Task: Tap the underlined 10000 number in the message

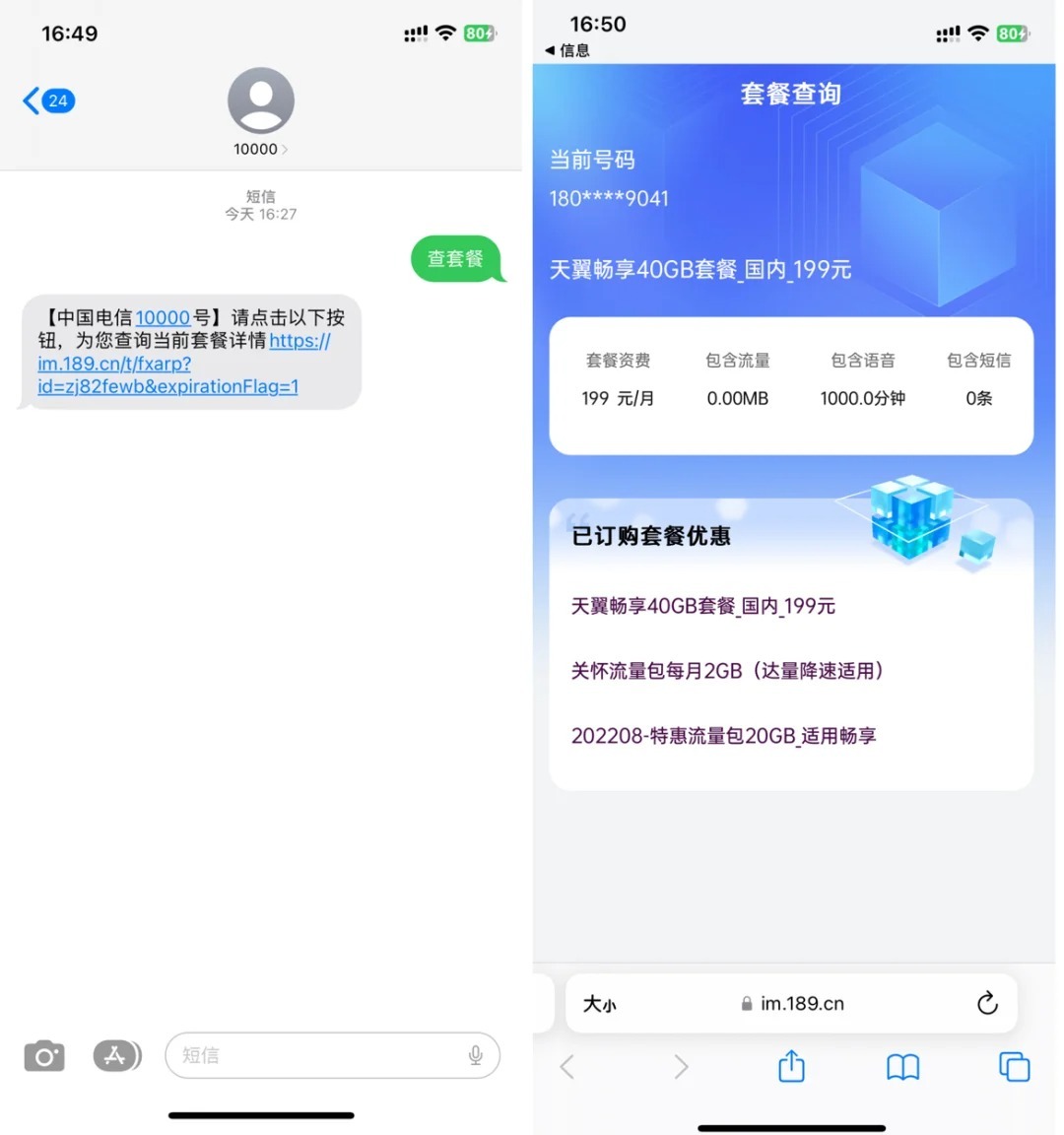Action: [x=163, y=317]
